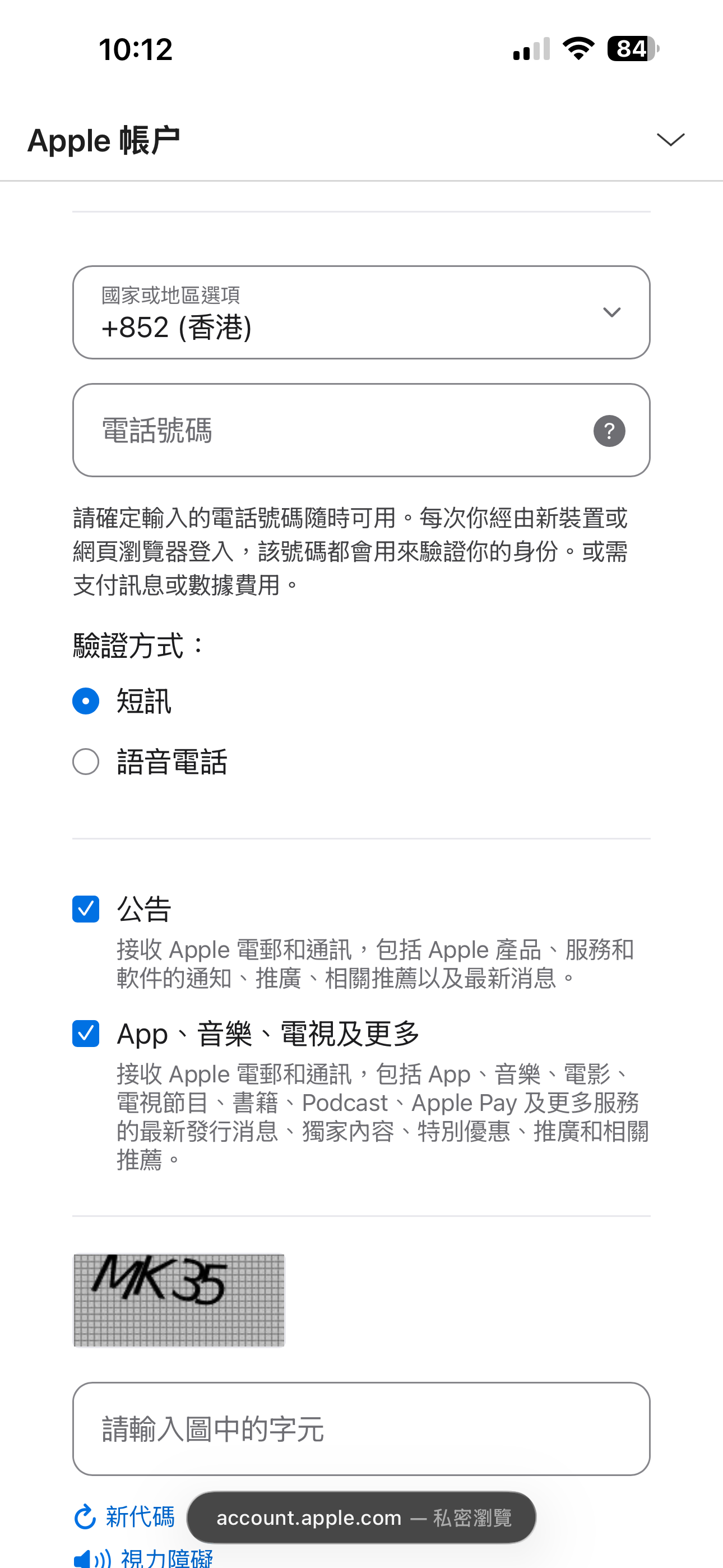Tap the account.apple.com address bar
Image resolution: width=723 pixels, height=1568 pixels.
308,1518
